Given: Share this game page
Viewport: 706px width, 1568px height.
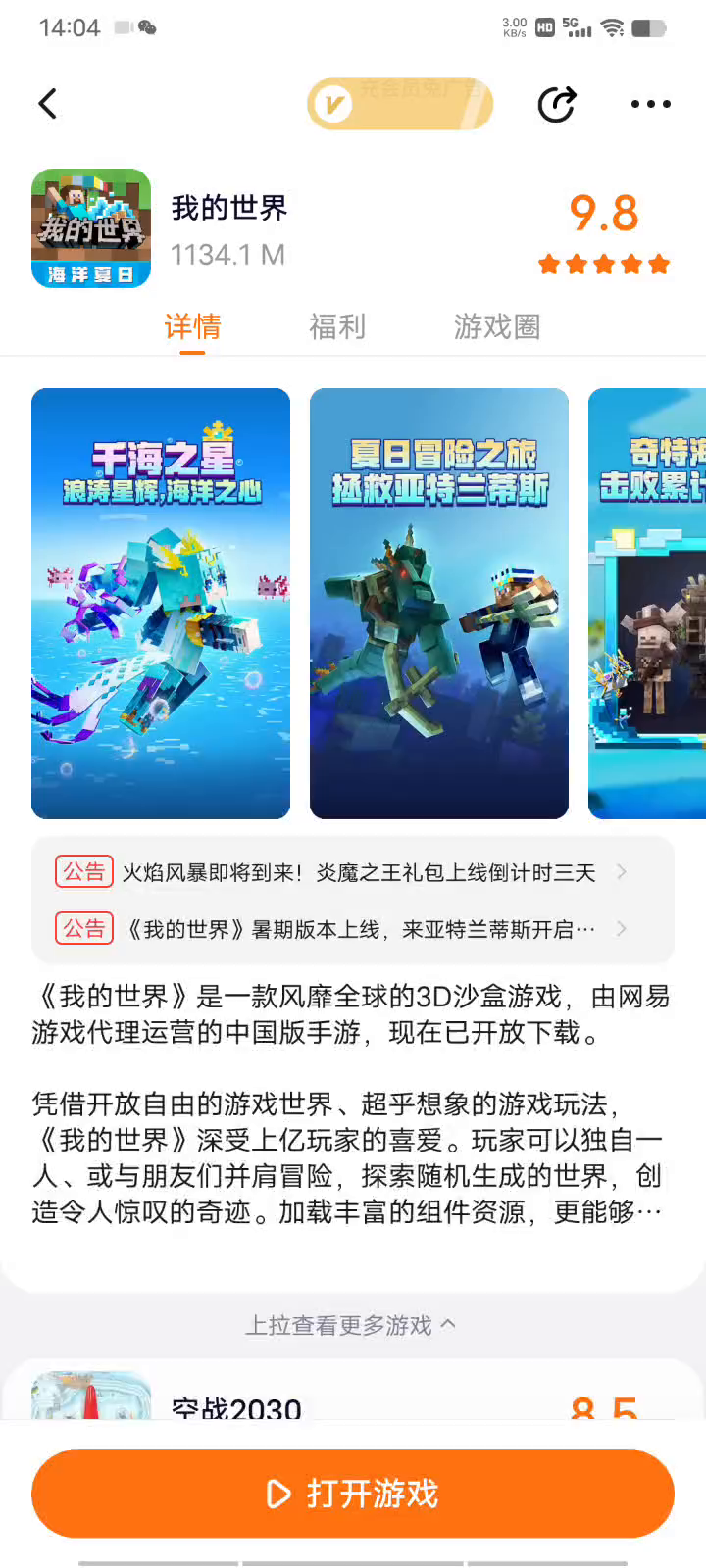Looking at the screenshot, I should 557,104.
